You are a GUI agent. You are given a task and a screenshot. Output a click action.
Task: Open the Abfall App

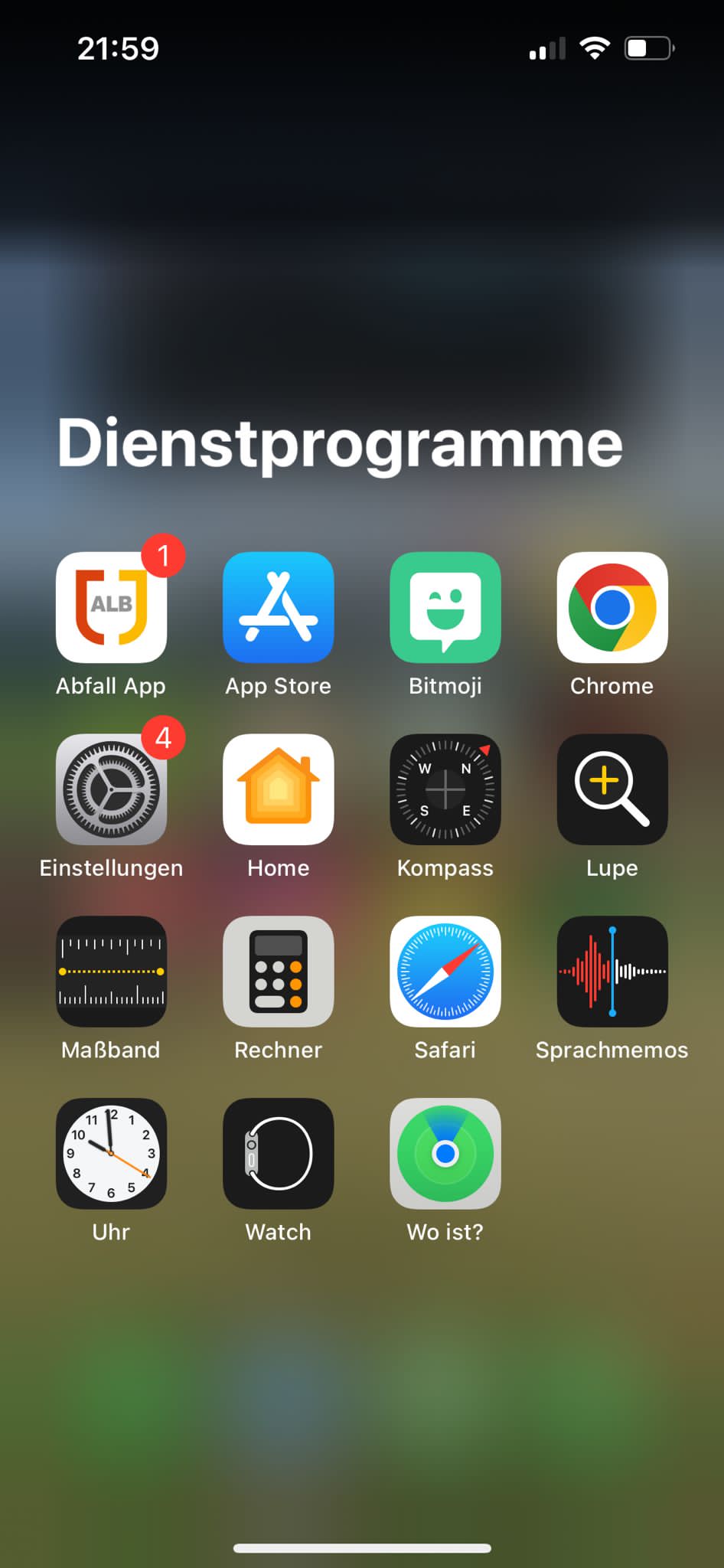[111, 607]
